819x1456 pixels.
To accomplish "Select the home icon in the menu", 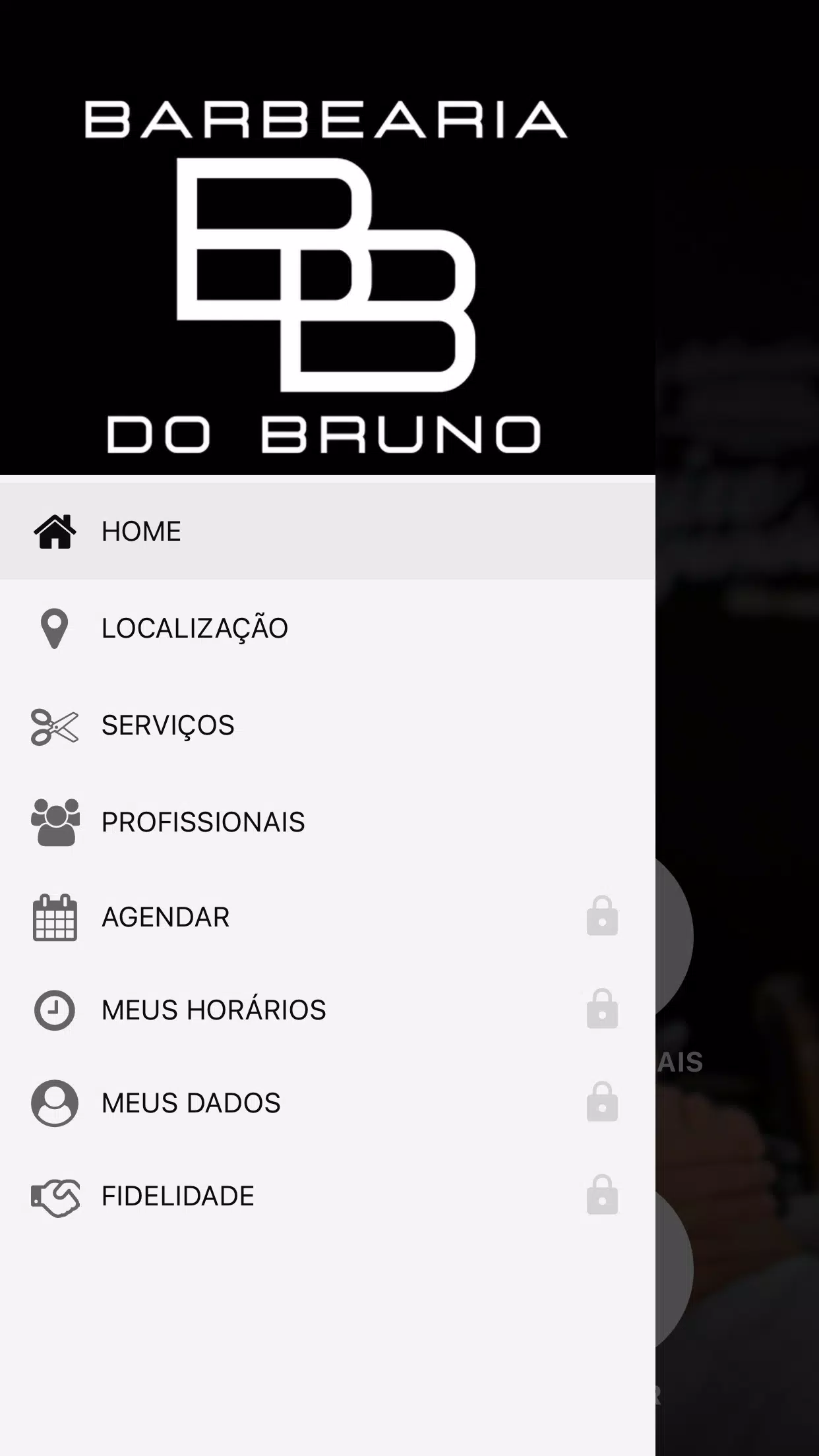I will click(55, 530).
